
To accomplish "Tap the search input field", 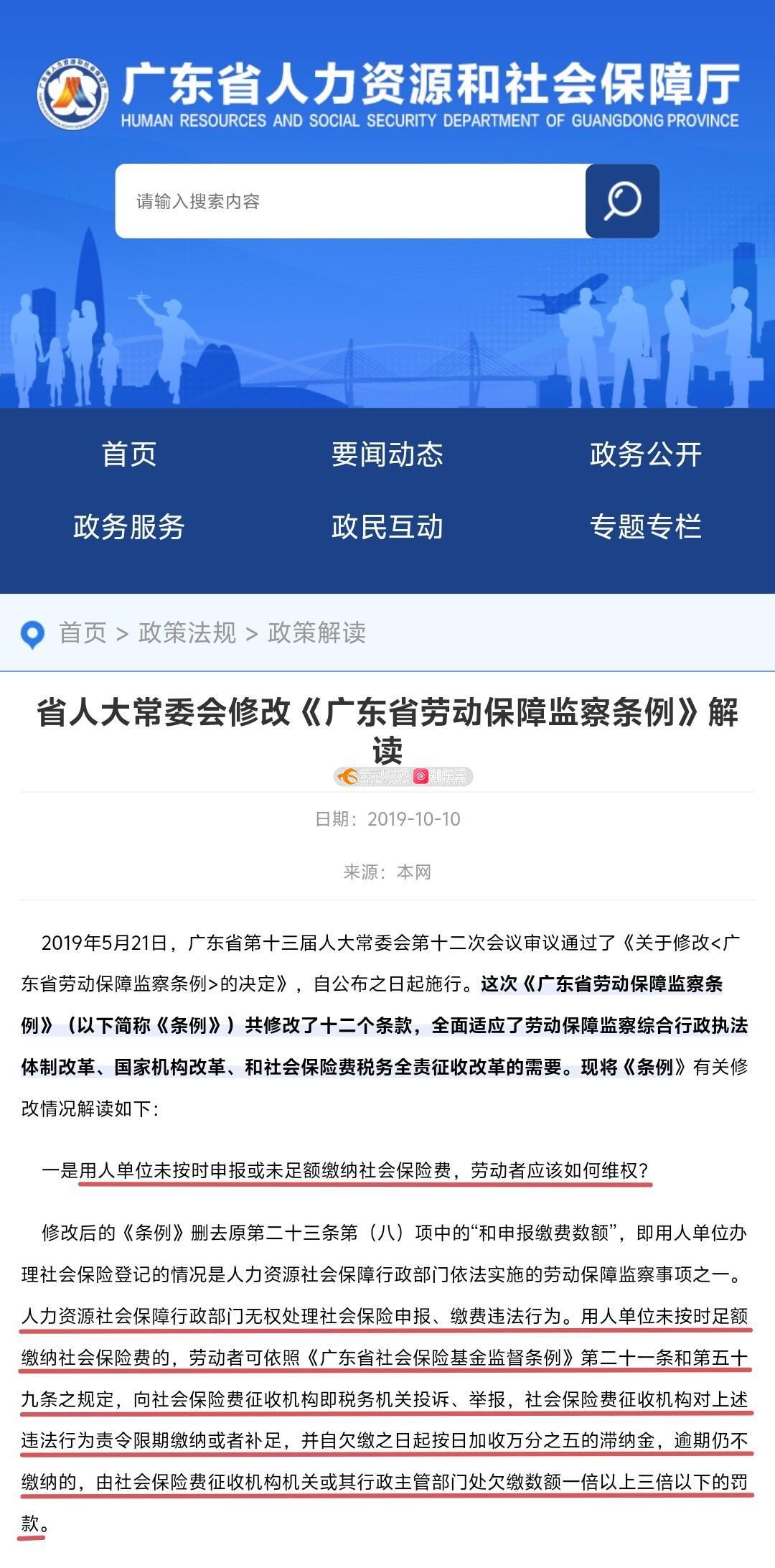I will coord(351,201).
